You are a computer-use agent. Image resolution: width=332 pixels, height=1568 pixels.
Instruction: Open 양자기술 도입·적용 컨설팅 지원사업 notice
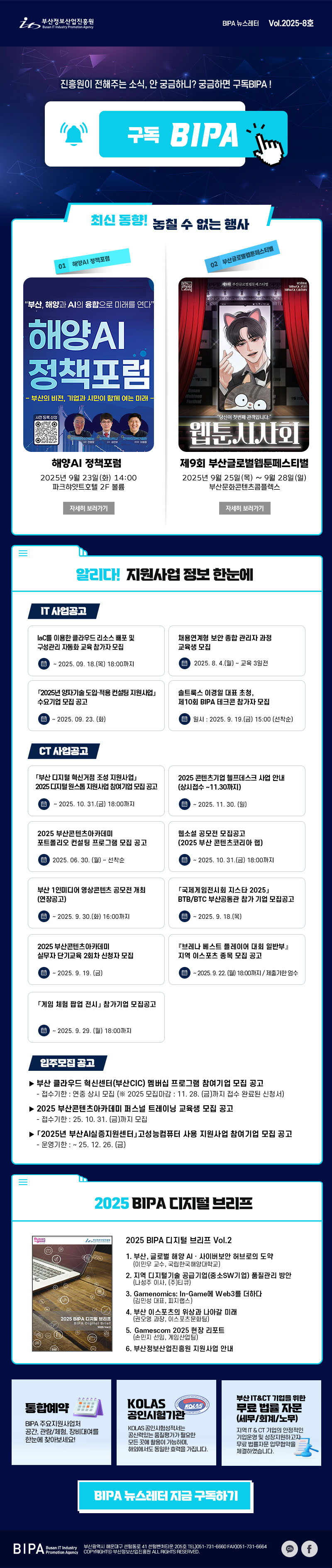(x=96, y=705)
